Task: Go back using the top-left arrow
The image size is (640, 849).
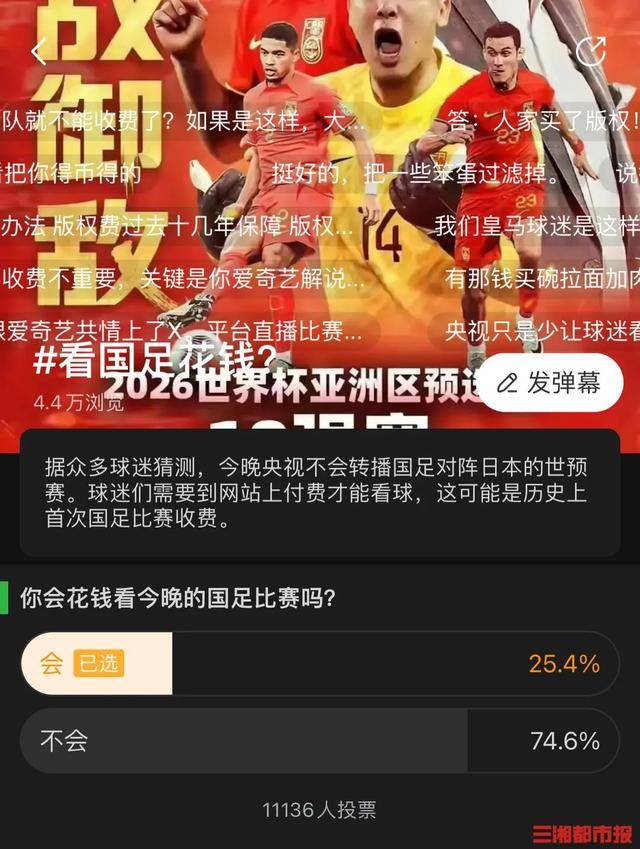Action: (x=38, y=52)
